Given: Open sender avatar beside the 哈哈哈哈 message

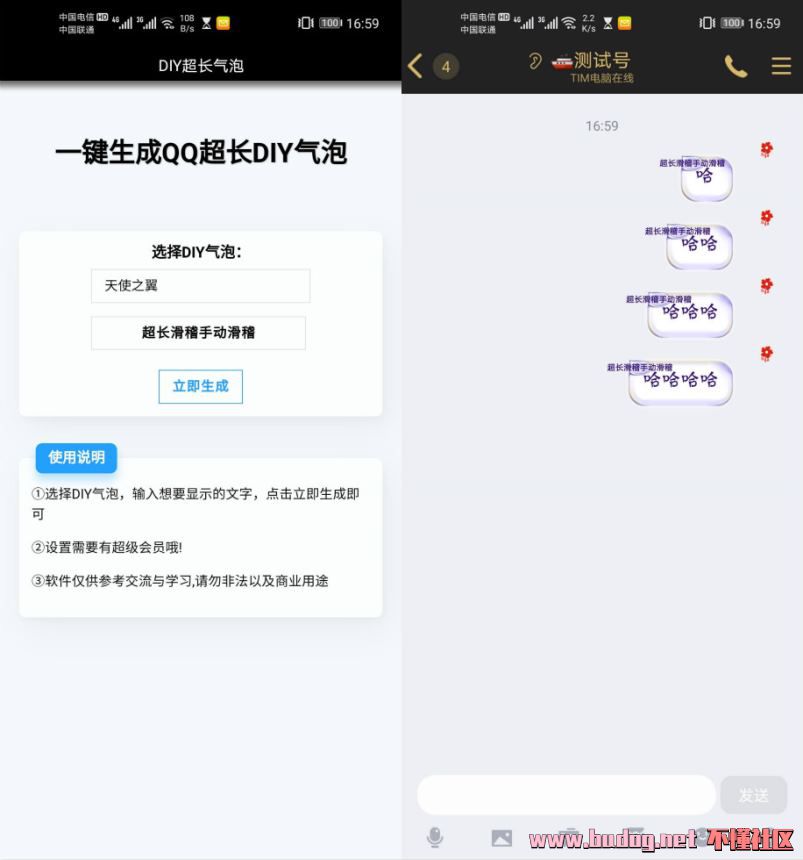Looking at the screenshot, I should click(x=766, y=354).
